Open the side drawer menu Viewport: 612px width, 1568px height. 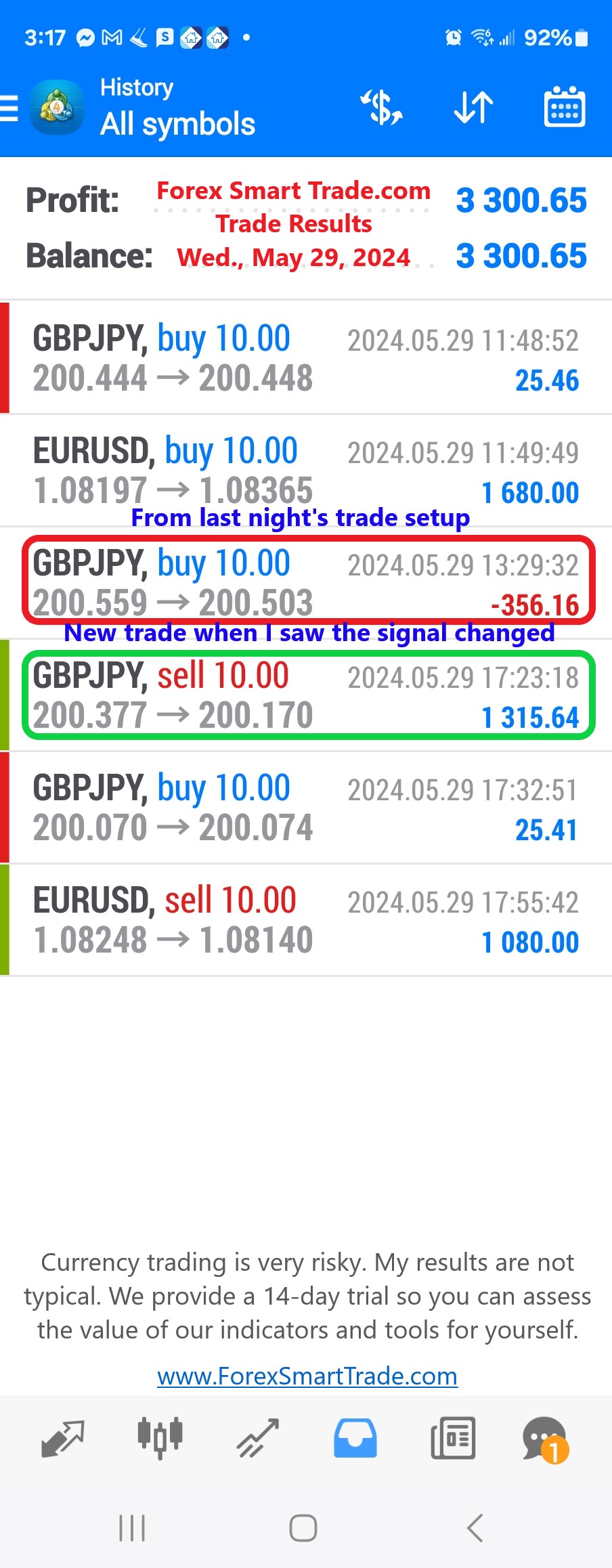(x=9, y=108)
